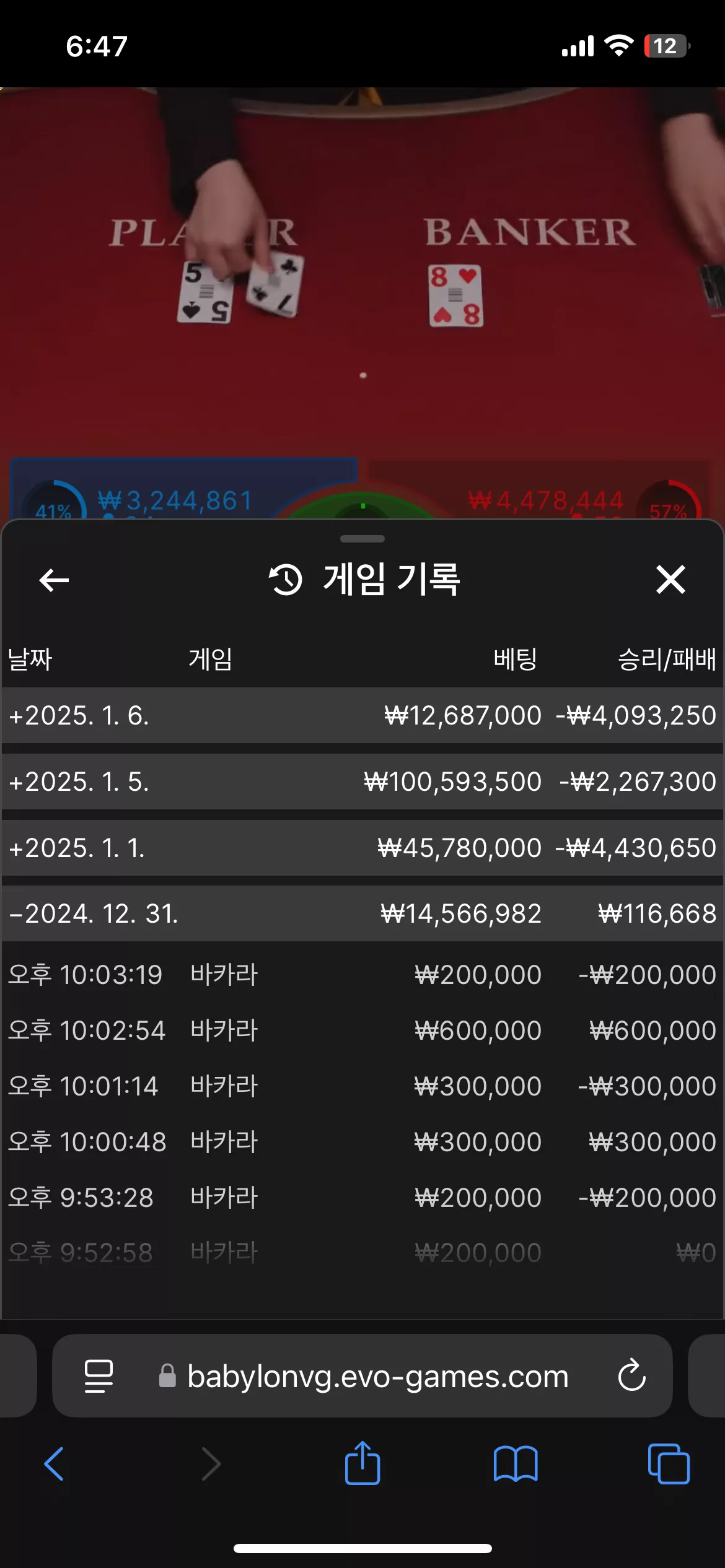Go back in Safari browser
The width and height of the screenshot is (725, 1568).
(x=54, y=1464)
